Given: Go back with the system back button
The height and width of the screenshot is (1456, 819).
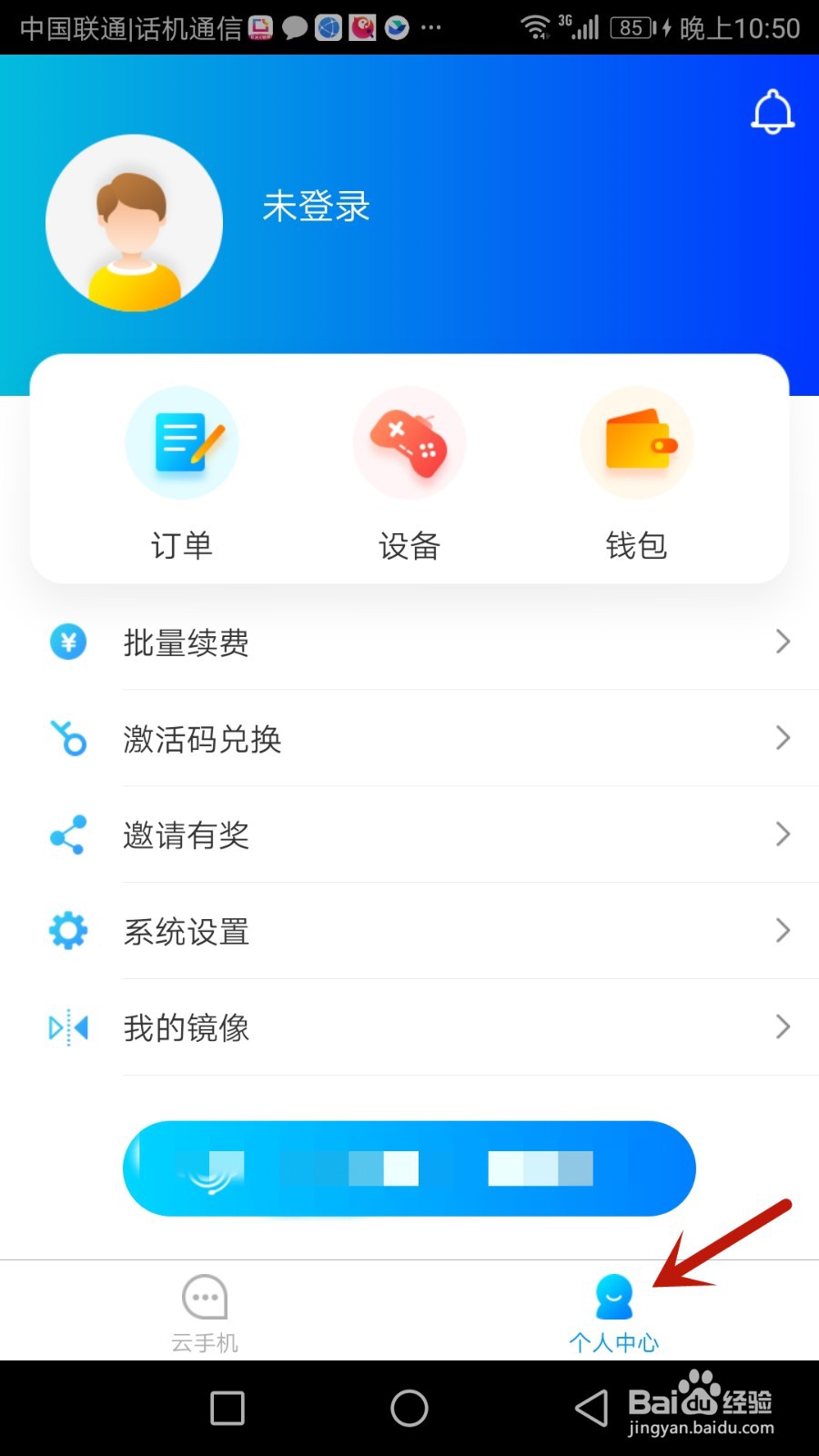Looking at the screenshot, I should 591,1408.
